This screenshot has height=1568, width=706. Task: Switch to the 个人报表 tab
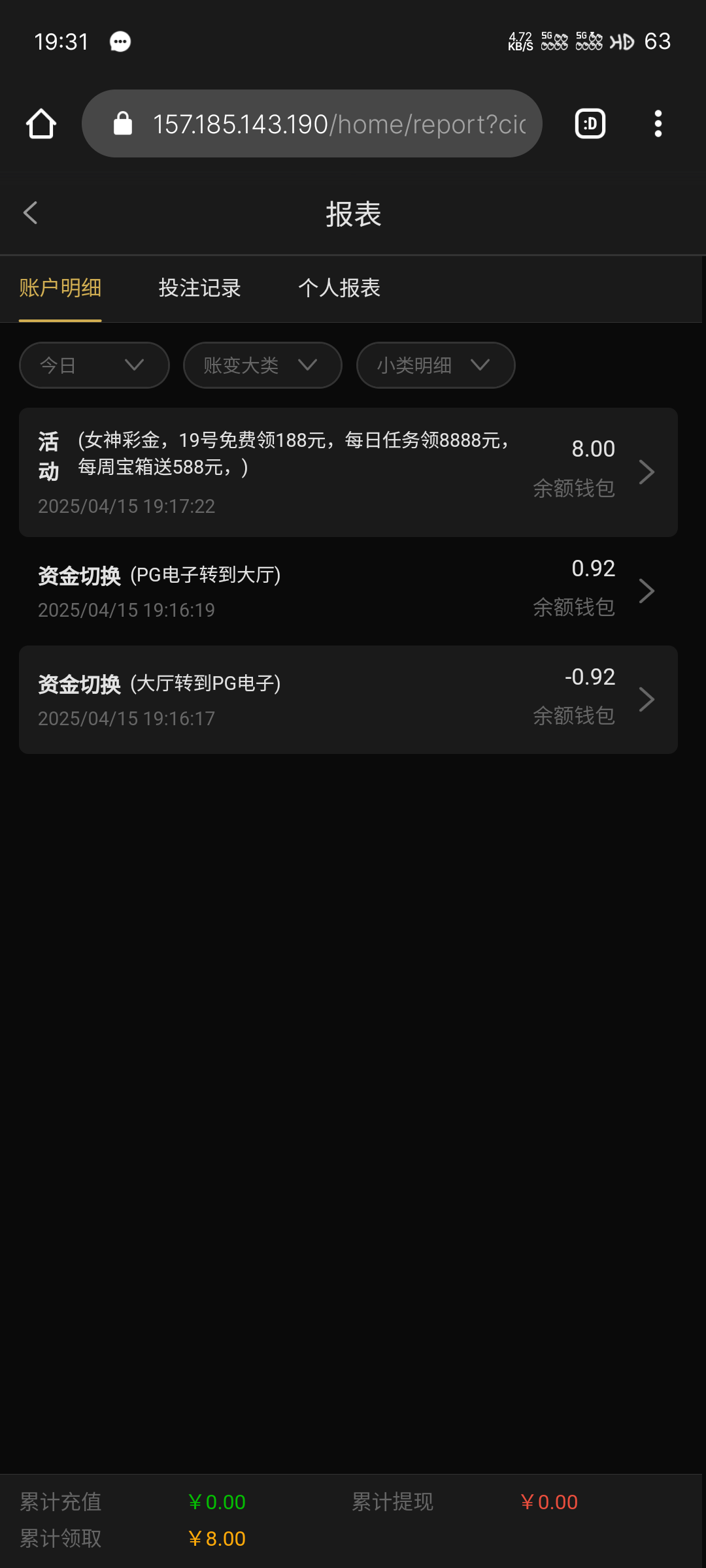tap(339, 288)
